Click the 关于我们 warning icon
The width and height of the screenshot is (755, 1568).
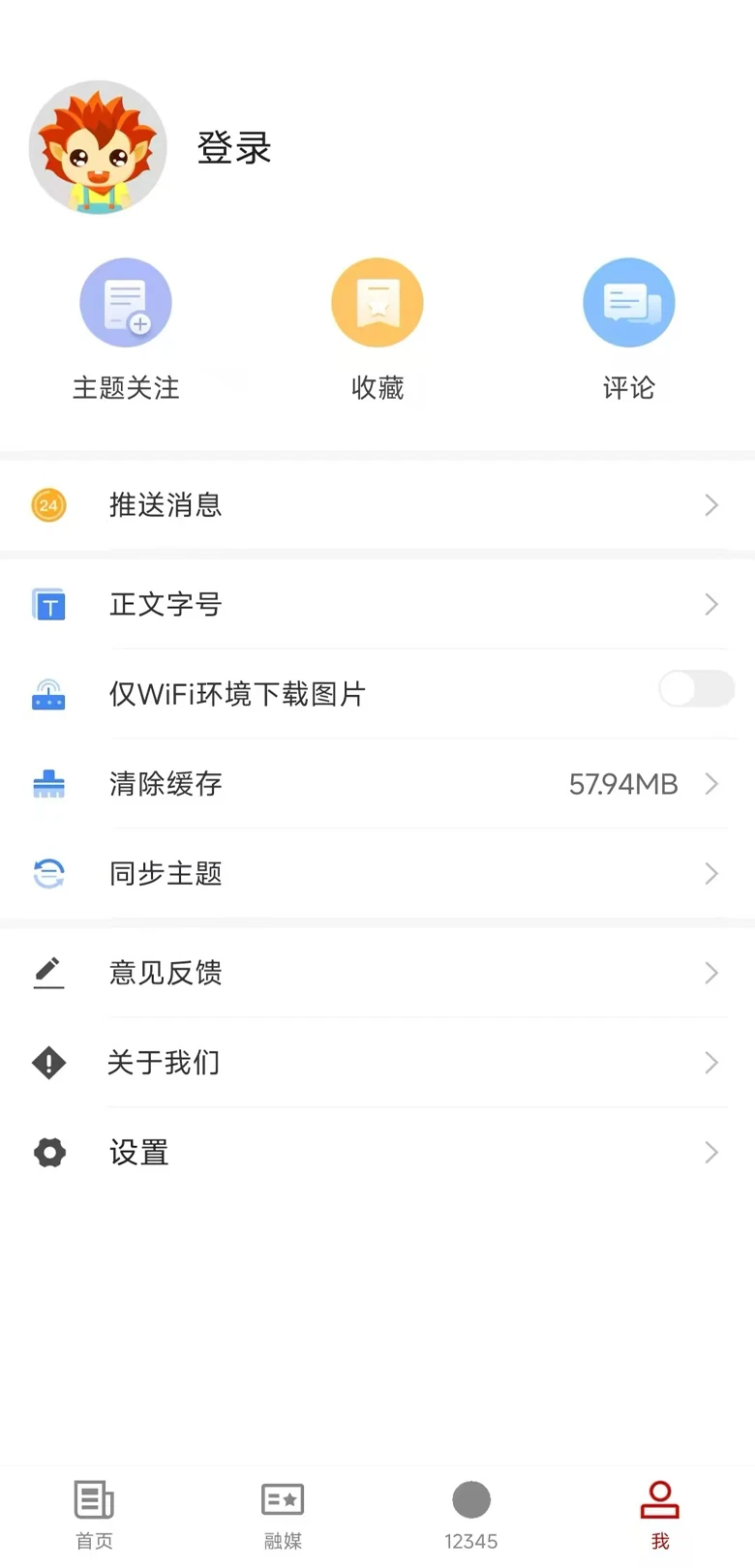coord(48,1063)
